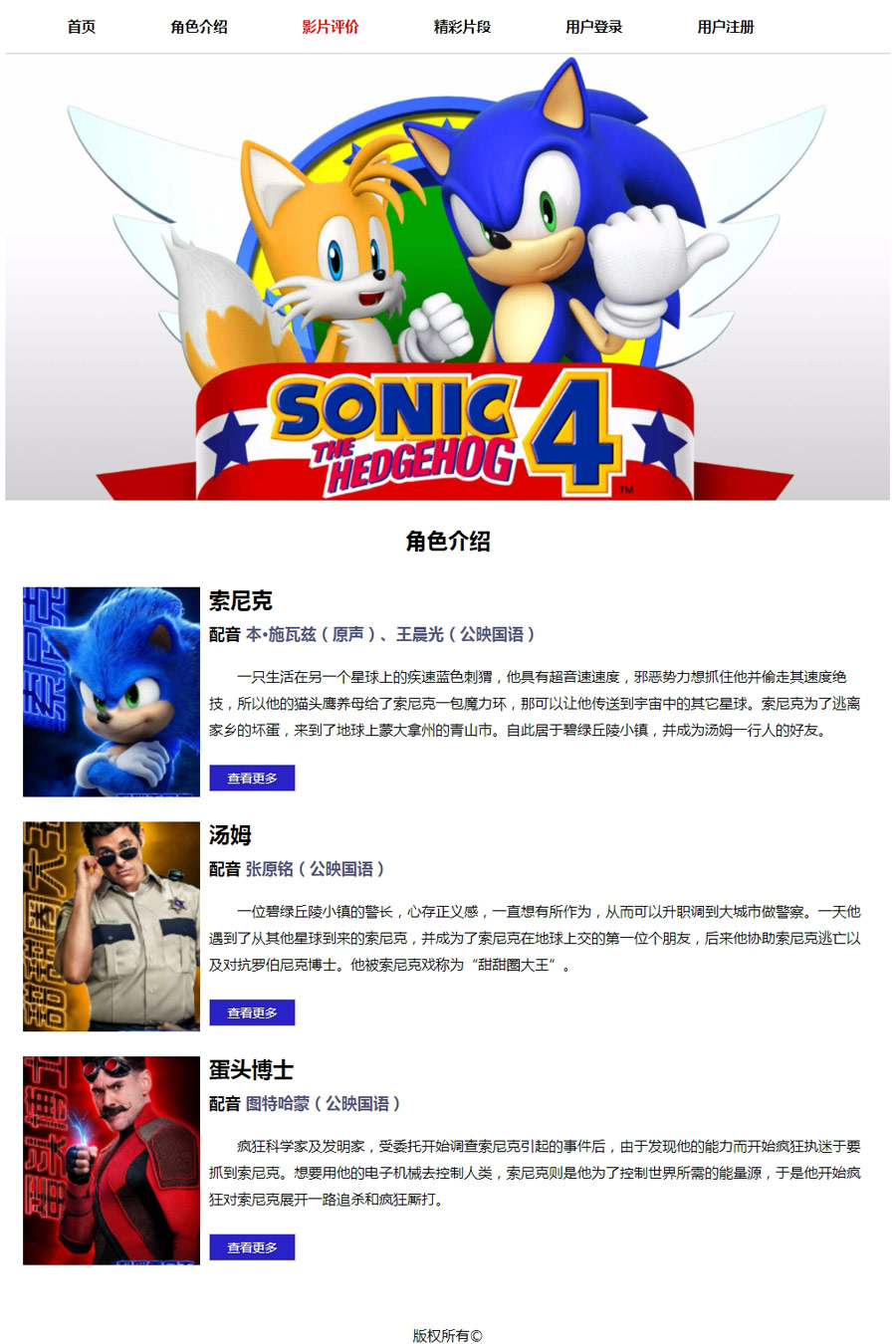Go to the 首页 nav item

pyautogui.click(x=82, y=27)
